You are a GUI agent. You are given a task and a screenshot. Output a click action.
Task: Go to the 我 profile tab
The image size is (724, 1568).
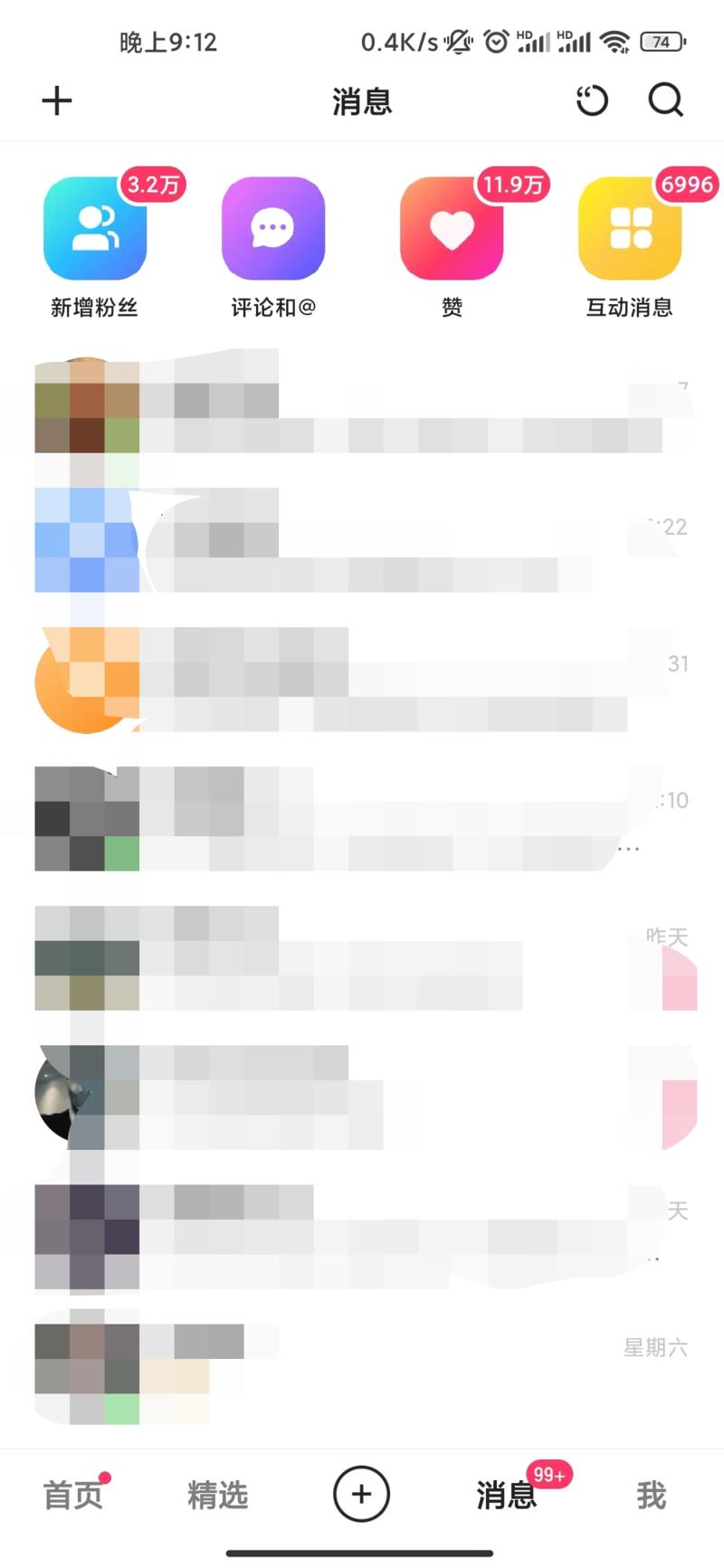(x=651, y=1495)
